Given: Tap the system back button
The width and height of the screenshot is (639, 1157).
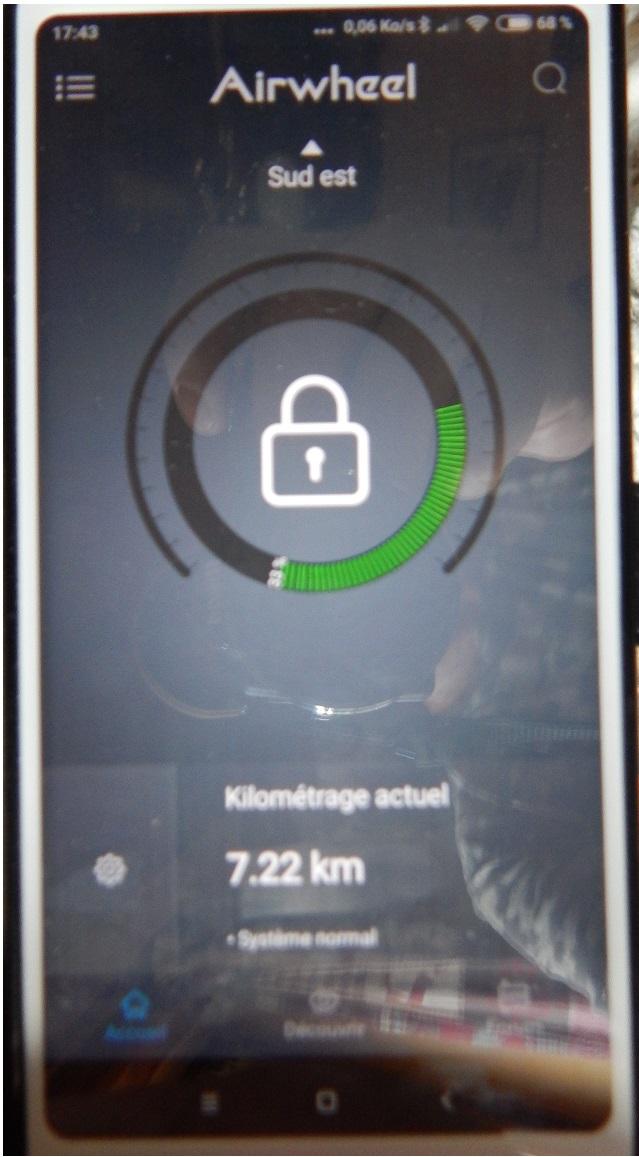Looking at the screenshot, I should [x=446, y=1100].
